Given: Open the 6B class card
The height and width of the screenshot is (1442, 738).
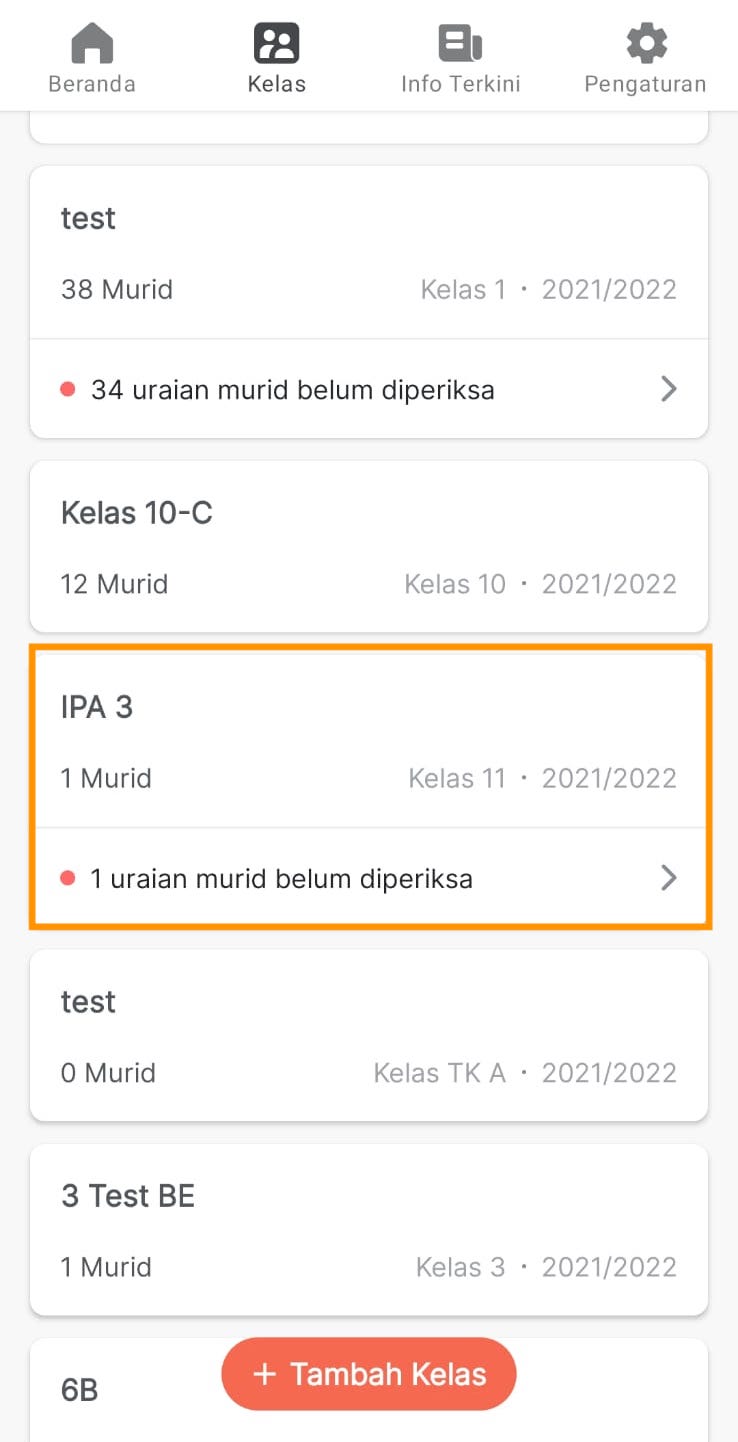Looking at the screenshot, I should 110,1390.
